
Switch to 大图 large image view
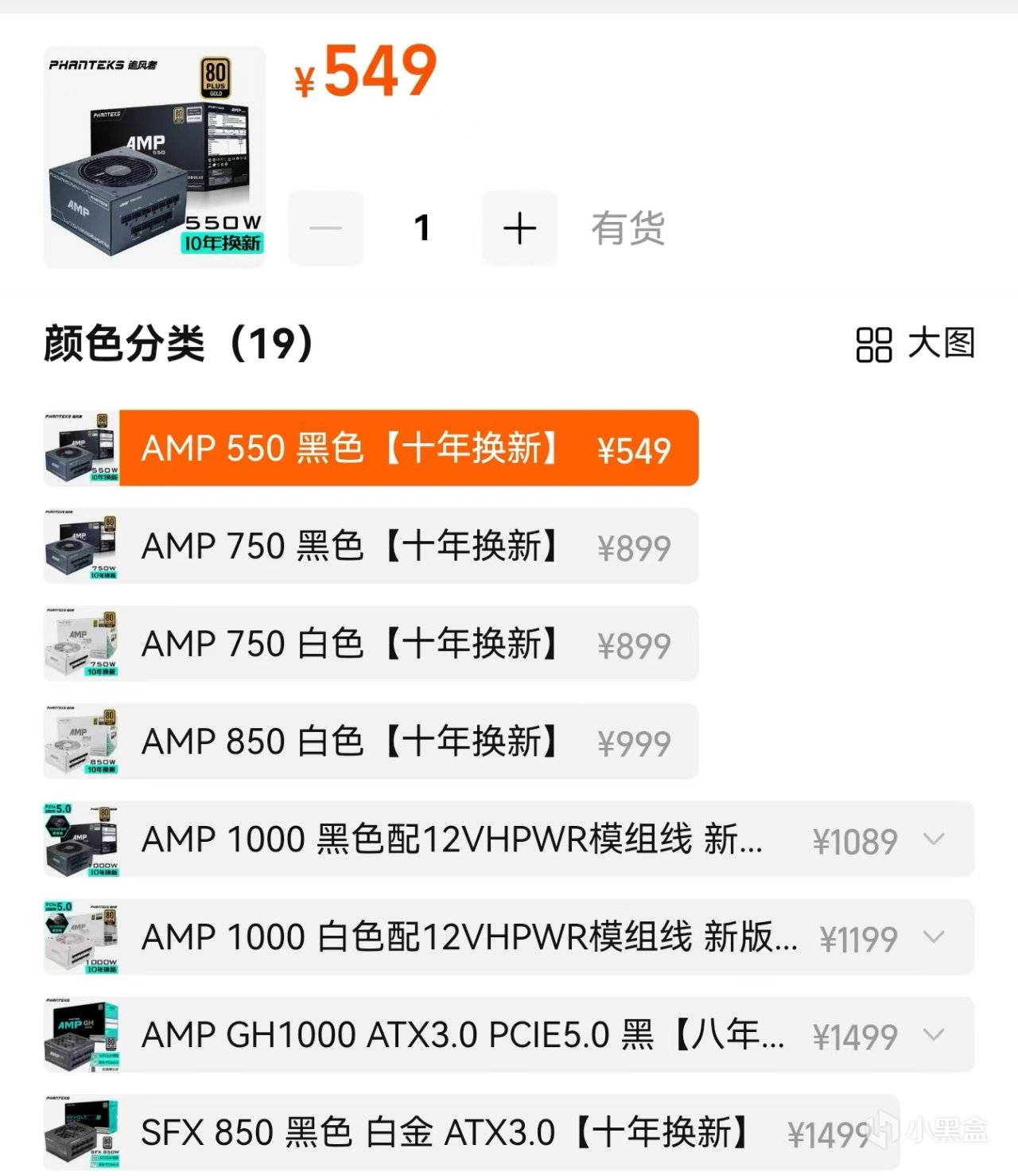coord(915,344)
